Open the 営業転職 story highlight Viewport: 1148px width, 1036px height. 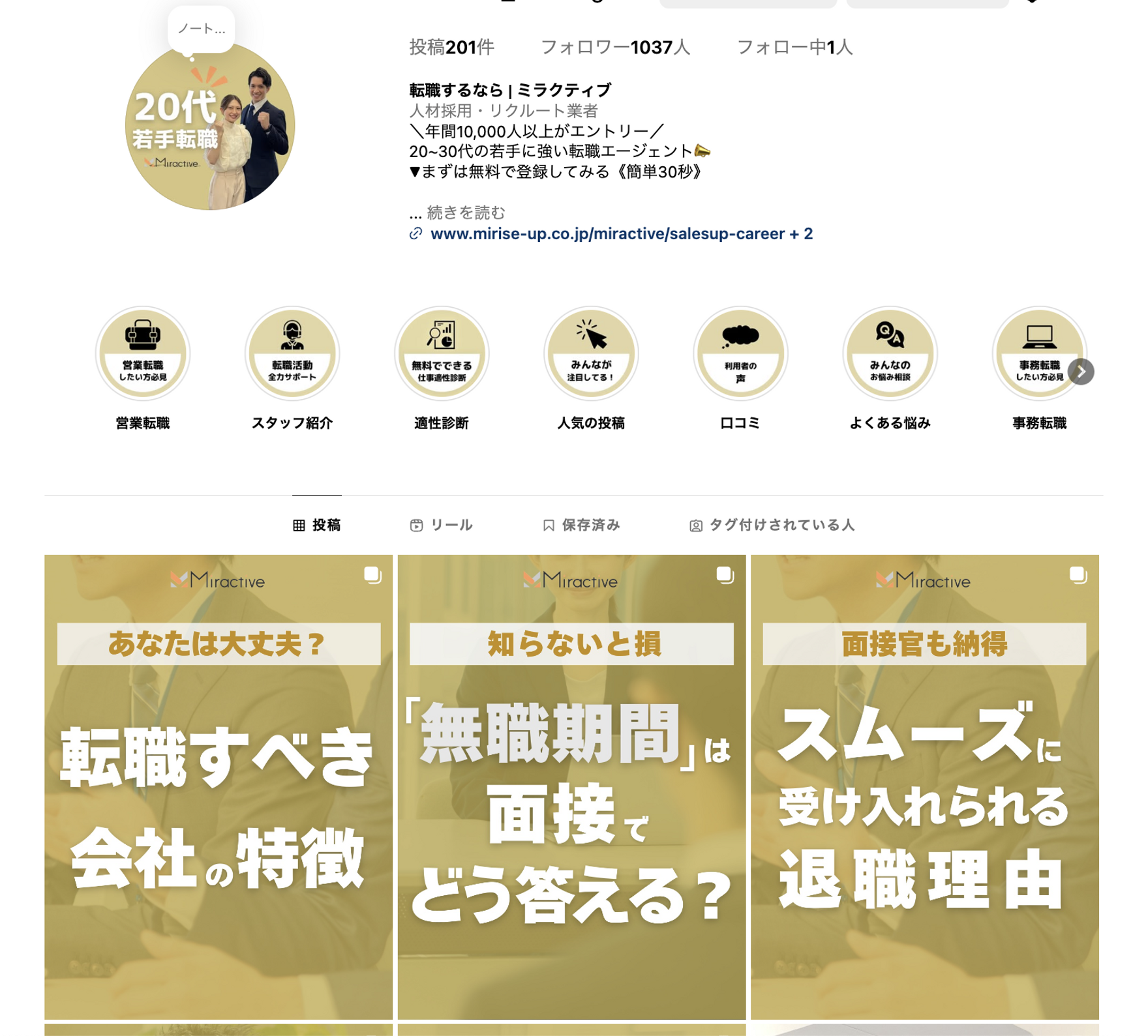pos(143,354)
